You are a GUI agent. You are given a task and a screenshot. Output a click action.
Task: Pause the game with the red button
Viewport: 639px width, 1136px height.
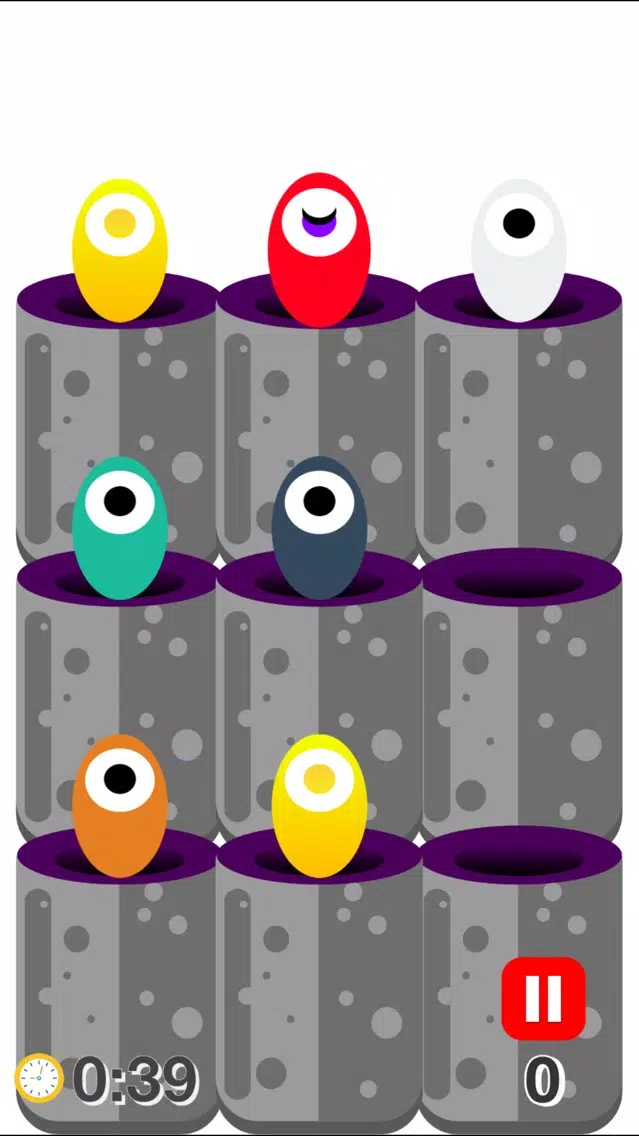543,997
